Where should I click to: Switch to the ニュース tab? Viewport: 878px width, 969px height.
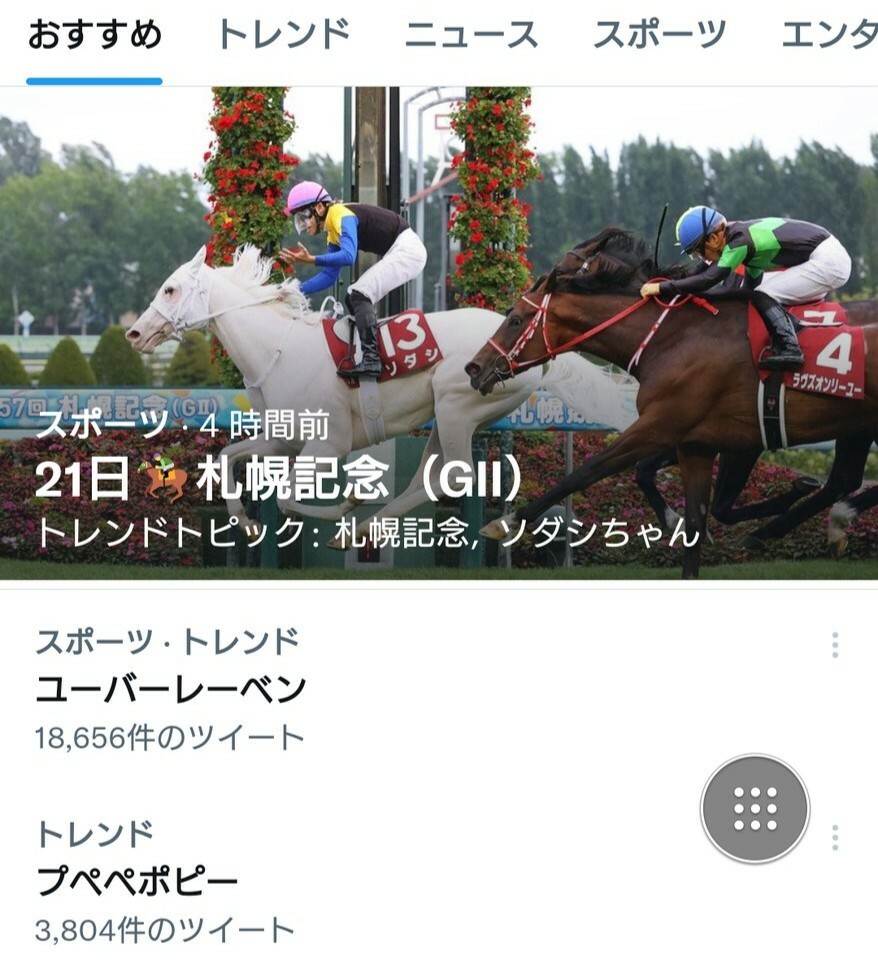point(471,36)
